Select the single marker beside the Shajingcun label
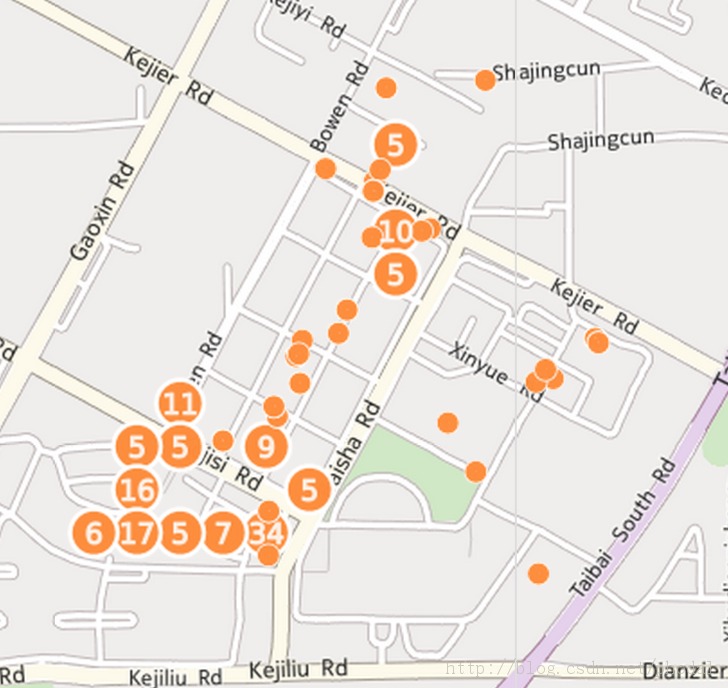This screenshot has width=728, height=688. coord(485,80)
